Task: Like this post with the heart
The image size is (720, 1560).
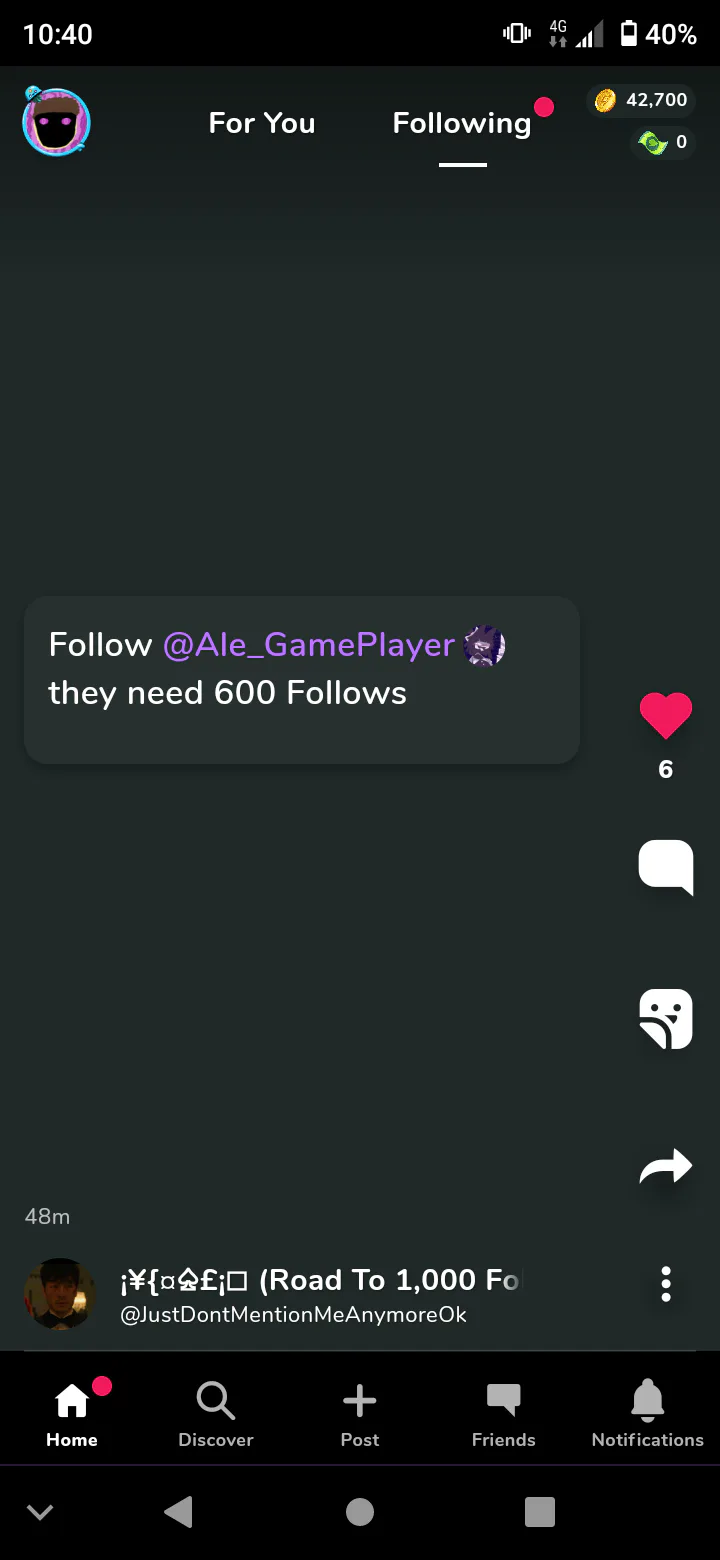Action: tap(666, 716)
